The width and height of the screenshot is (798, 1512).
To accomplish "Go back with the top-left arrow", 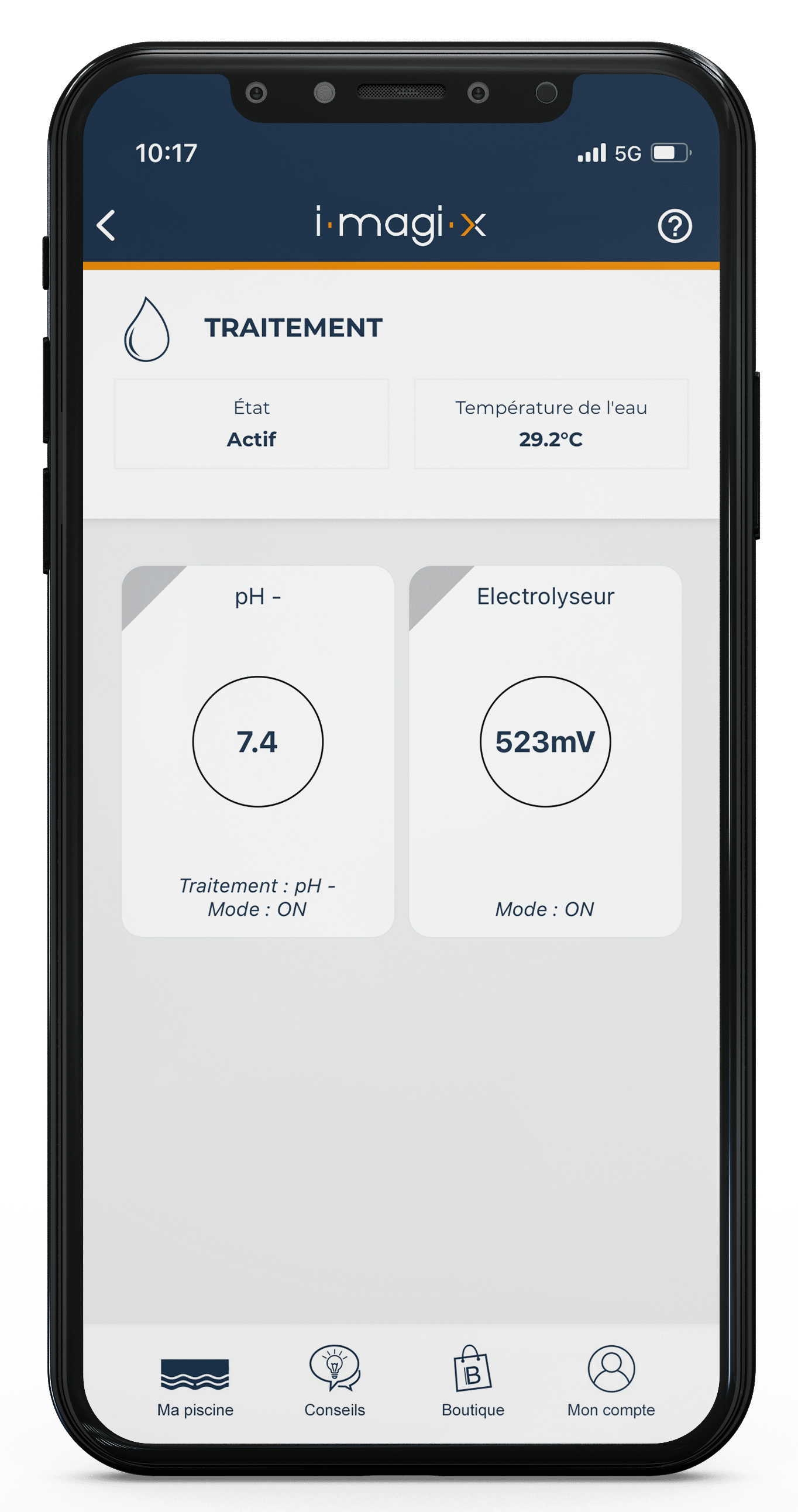I will [x=106, y=225].
